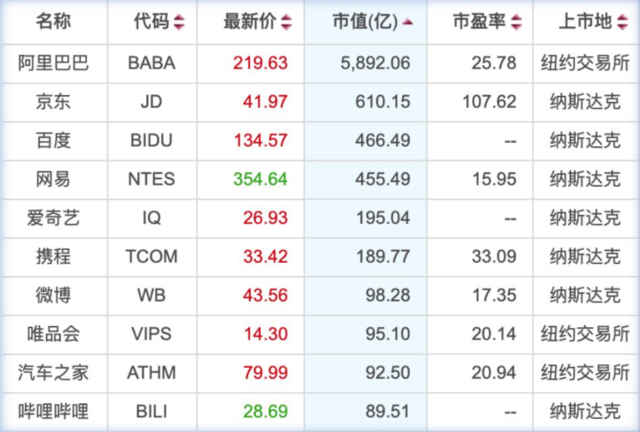View 百度 BIDU stock details

[x=54, y=140]
